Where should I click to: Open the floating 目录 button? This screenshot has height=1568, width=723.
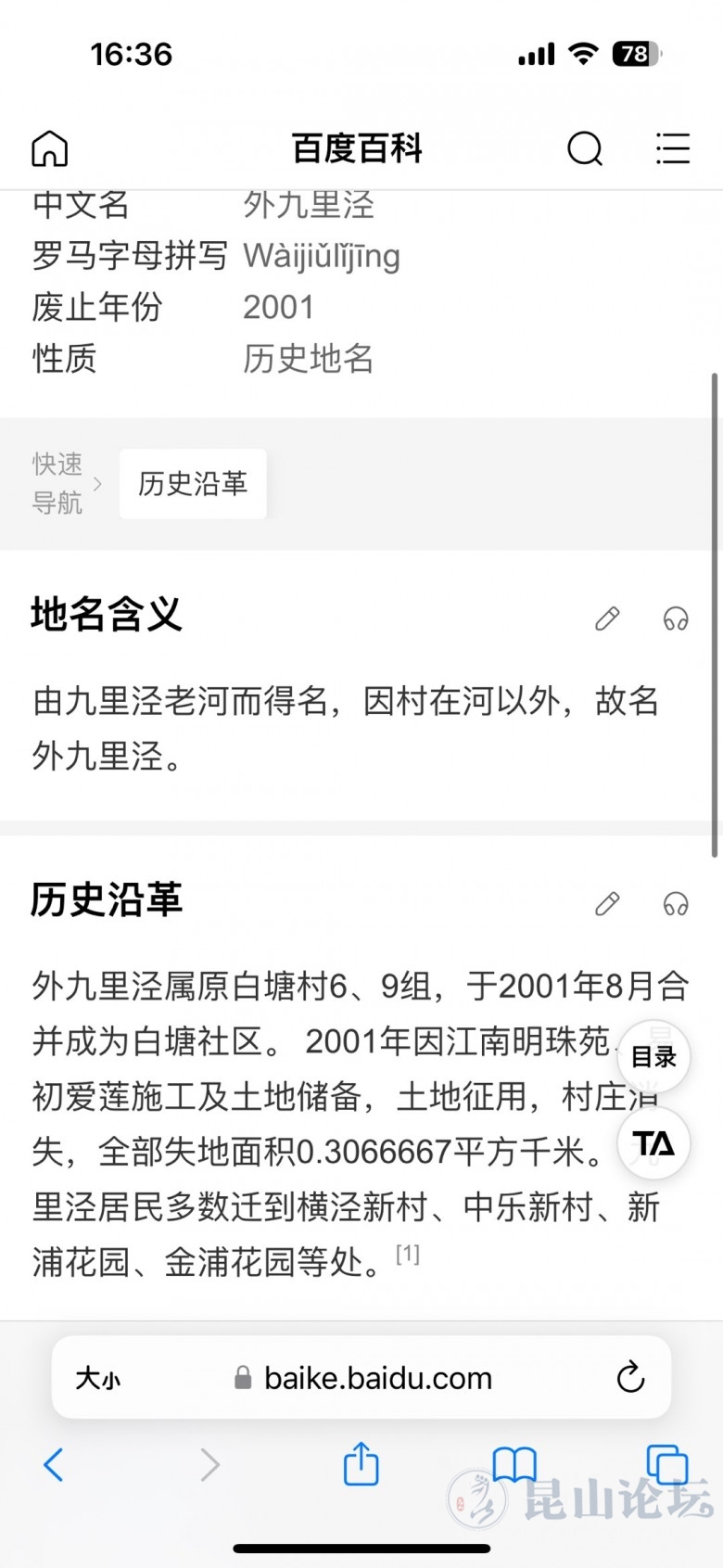tap(653, 1056)
